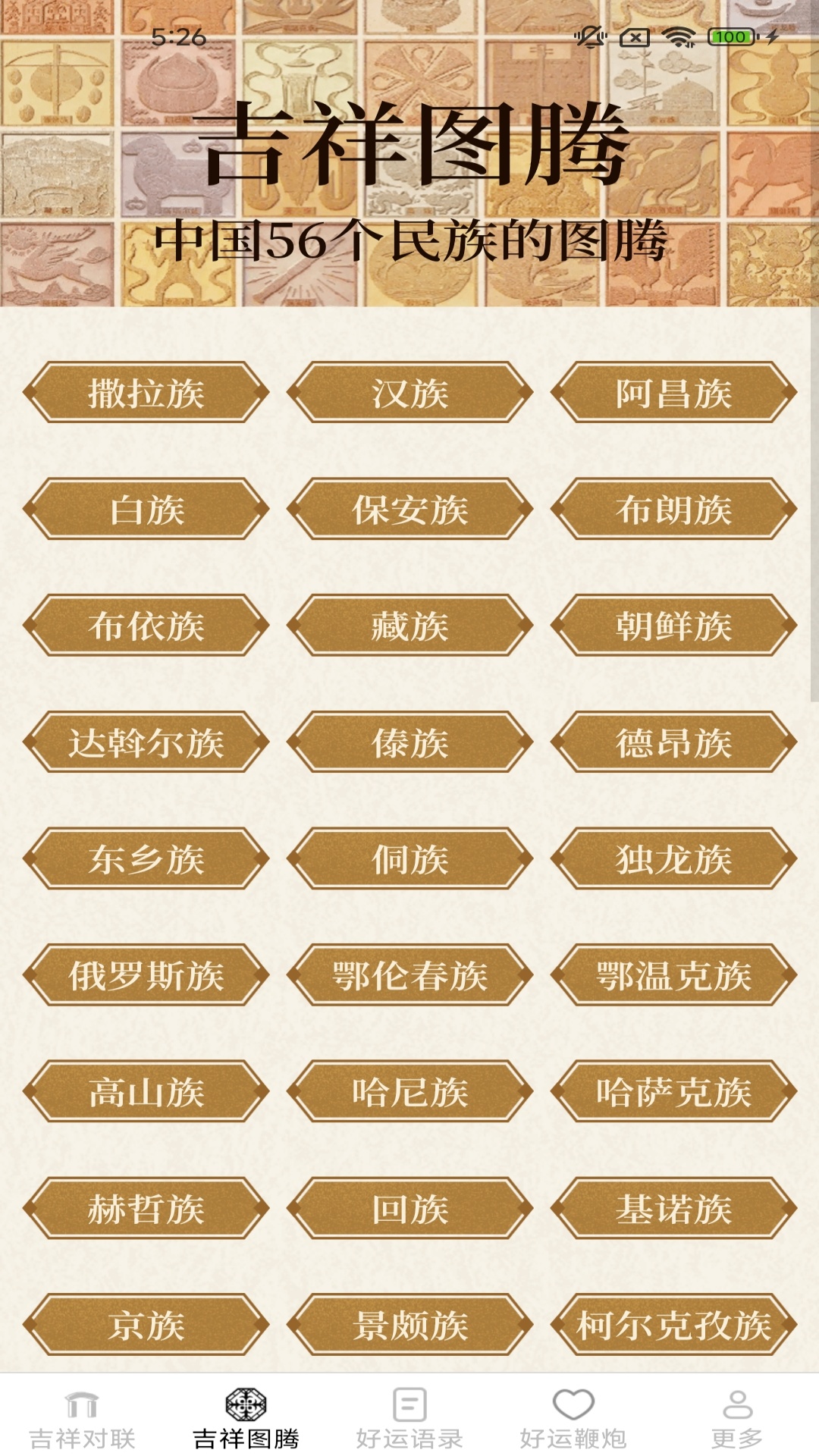Tap the 回族 button

coord(409,1208)
